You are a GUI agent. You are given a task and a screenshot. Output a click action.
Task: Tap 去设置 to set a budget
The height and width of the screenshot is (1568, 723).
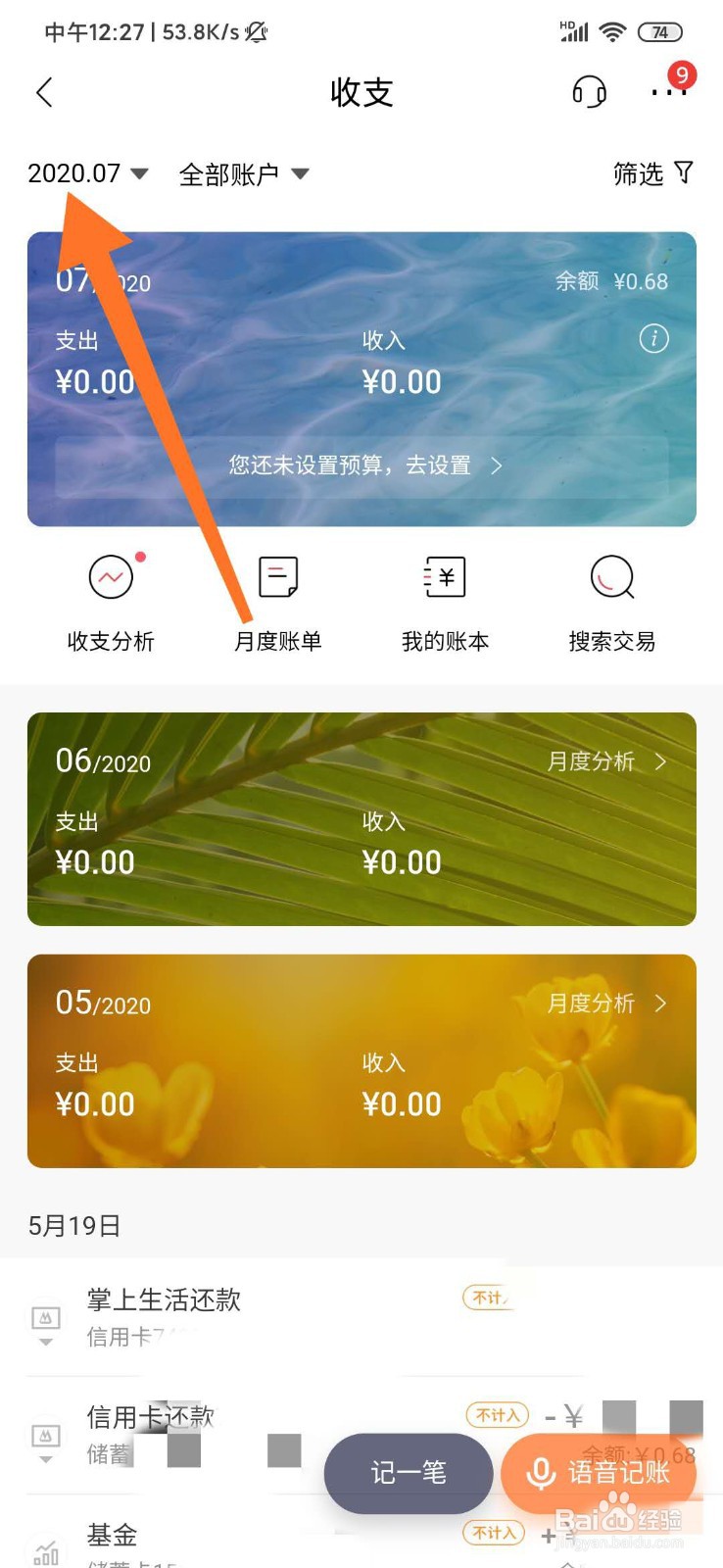coord(440,465)
